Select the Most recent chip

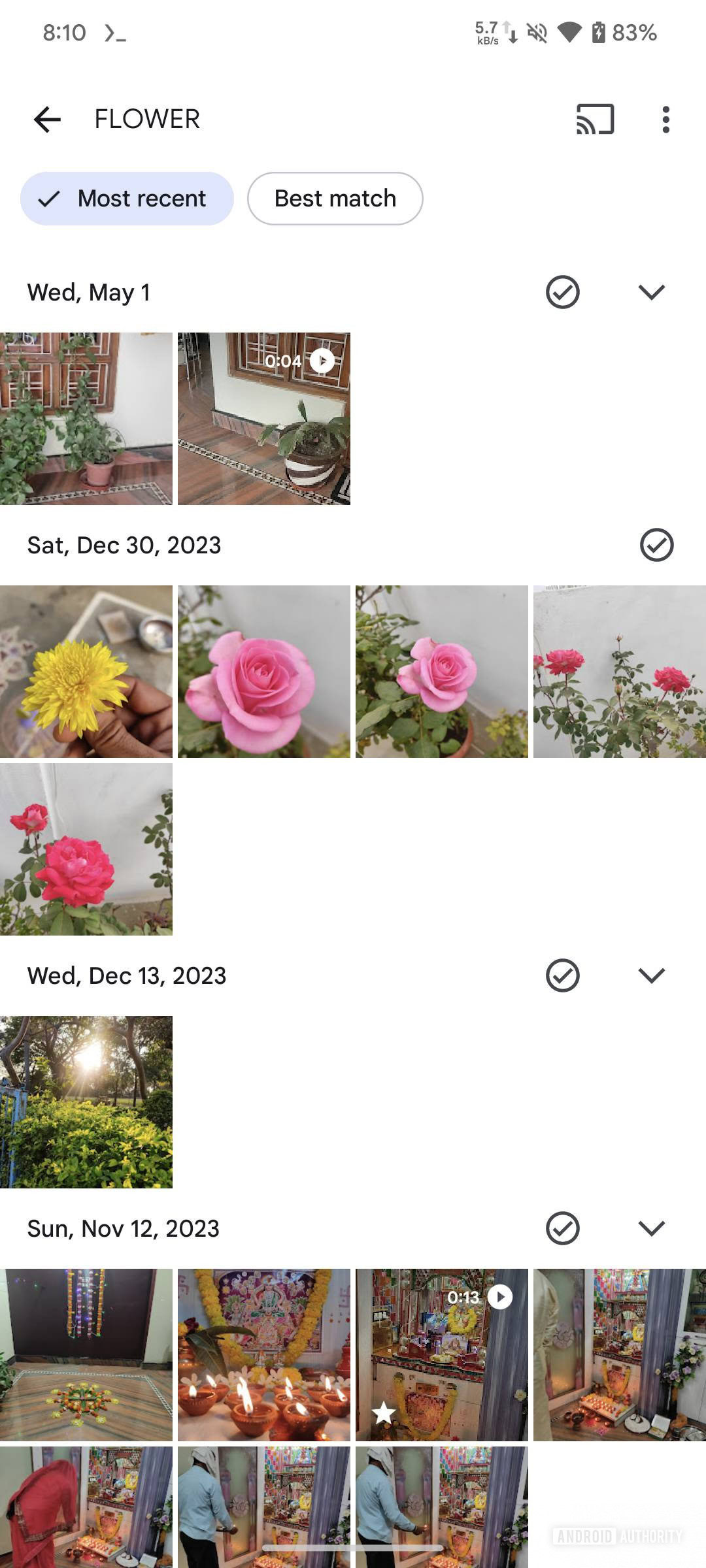point(127,199)
